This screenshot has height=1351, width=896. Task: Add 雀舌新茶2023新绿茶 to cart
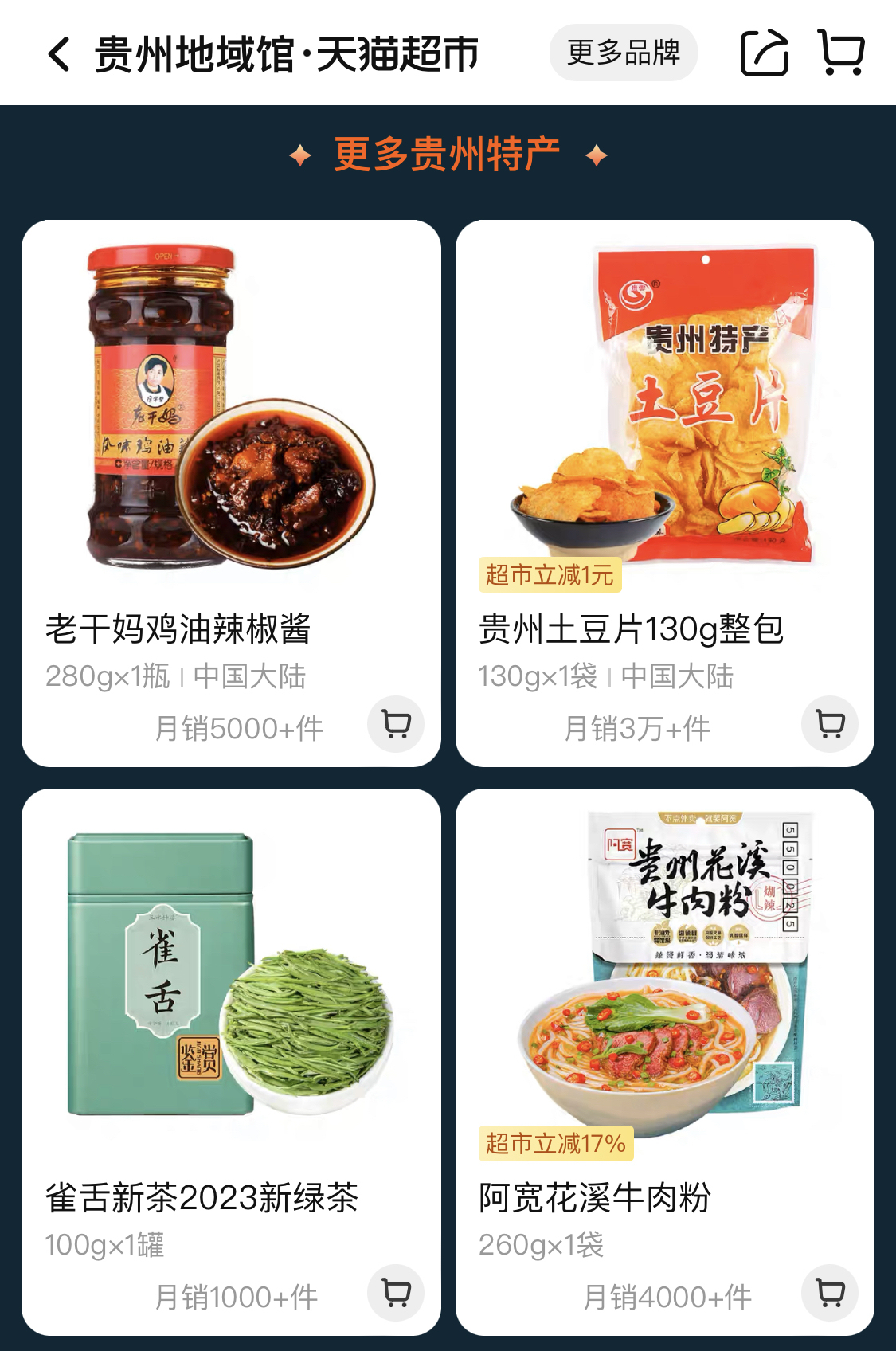(x=396, y=1292)
